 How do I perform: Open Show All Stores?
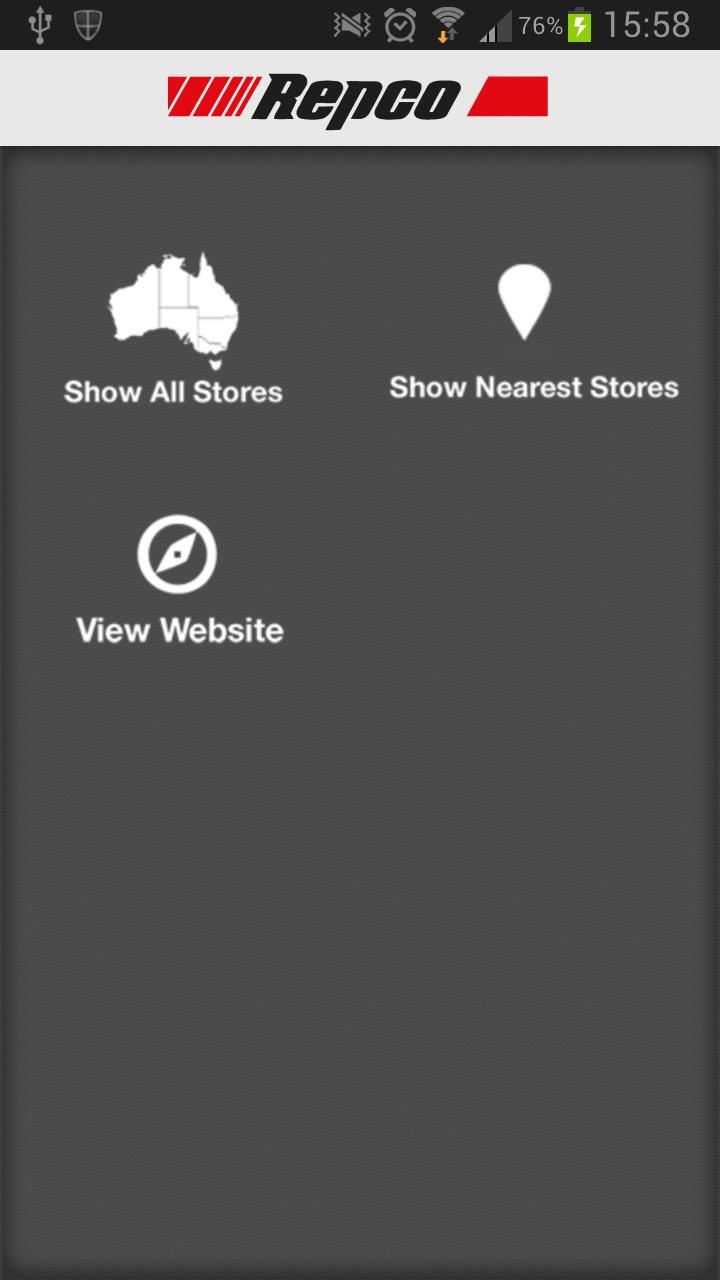click(174, 330)
